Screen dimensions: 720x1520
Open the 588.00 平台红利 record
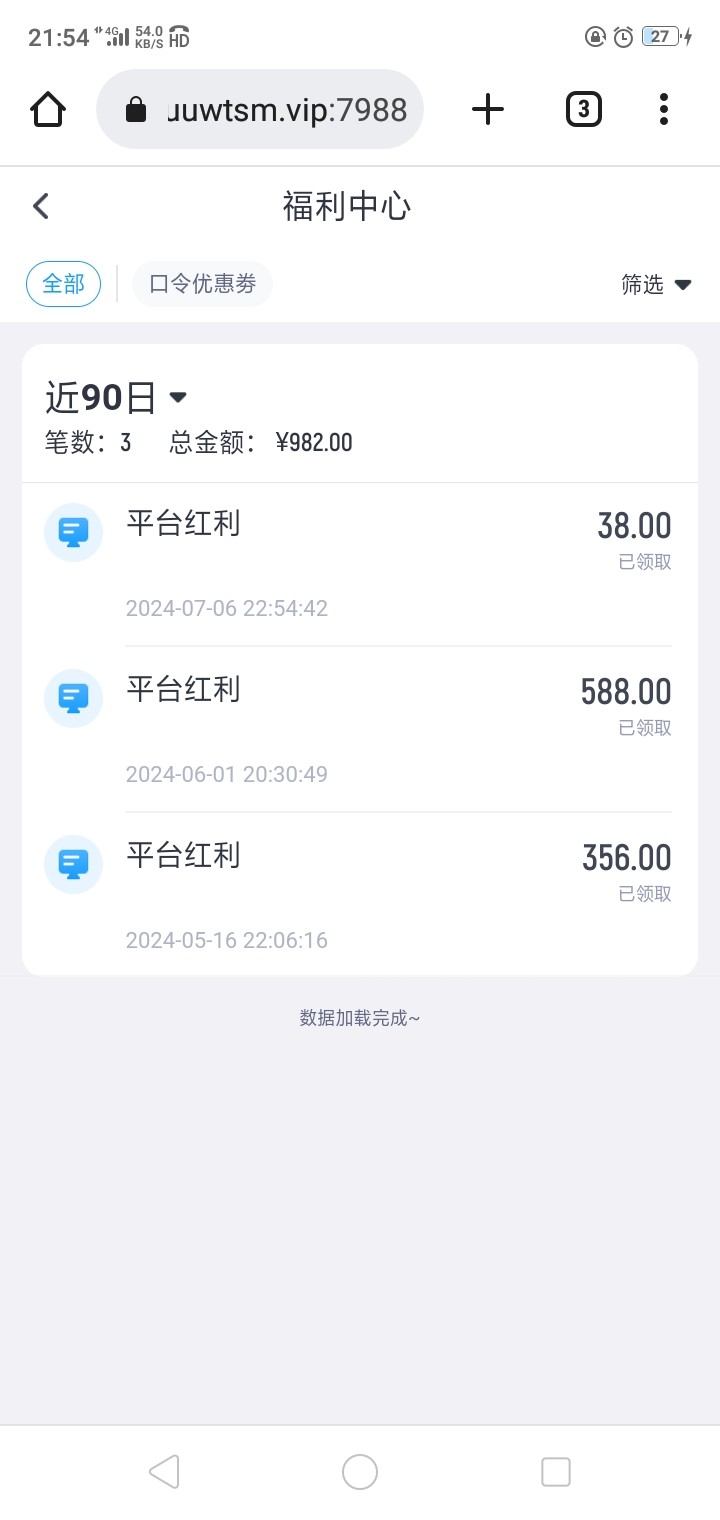[360, 729]
